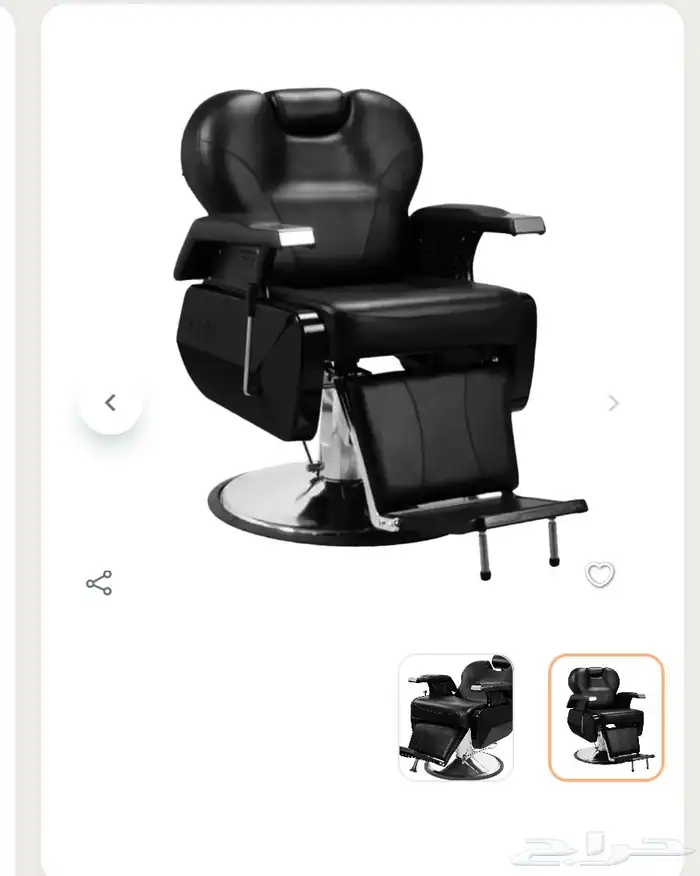Add the barber chair to favorites
This screenshot has width=700, height=876.
[599, 575]
